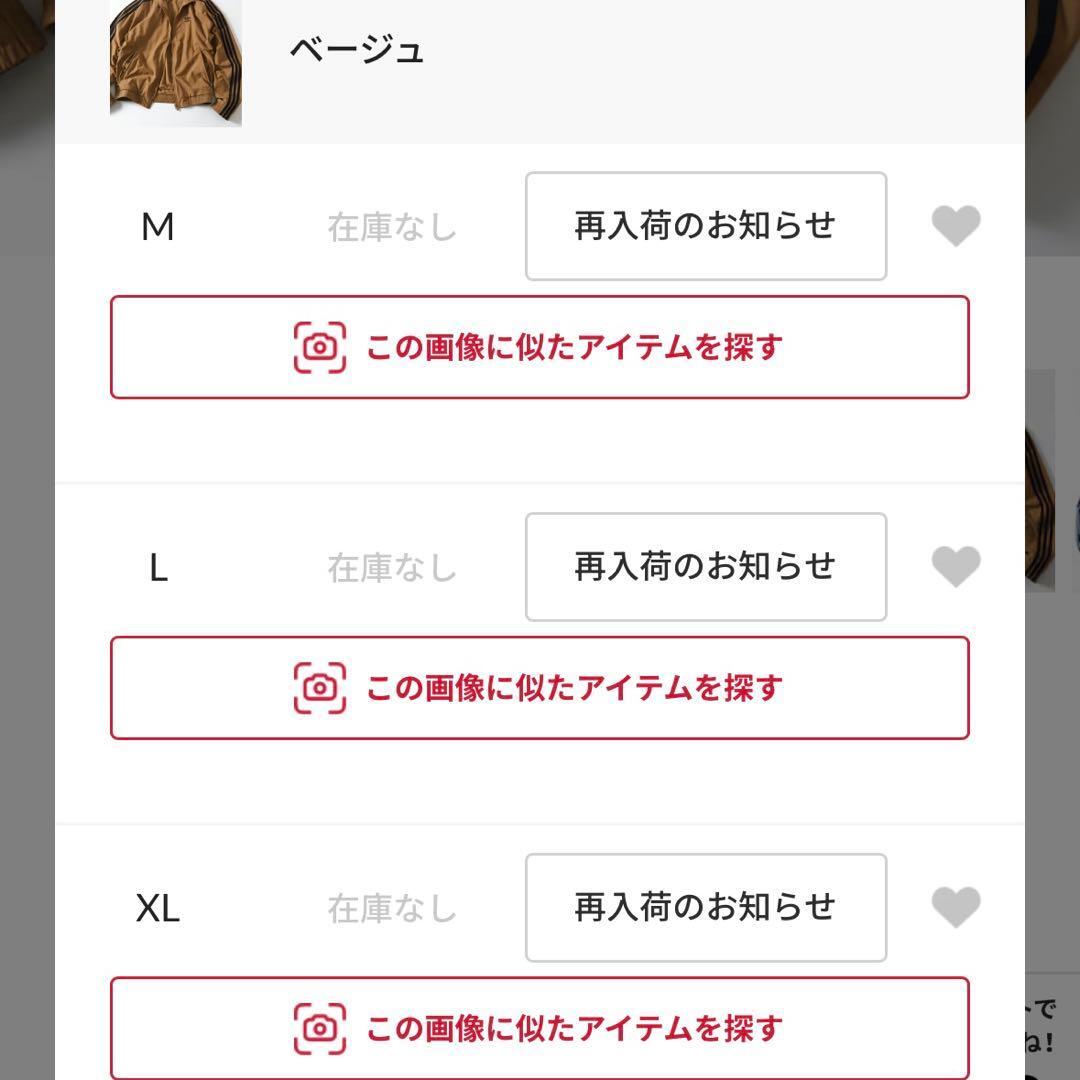Favorite the size M item with heart
The height and width of the screenshot is (1080, 1080).
tap(955, 226)
